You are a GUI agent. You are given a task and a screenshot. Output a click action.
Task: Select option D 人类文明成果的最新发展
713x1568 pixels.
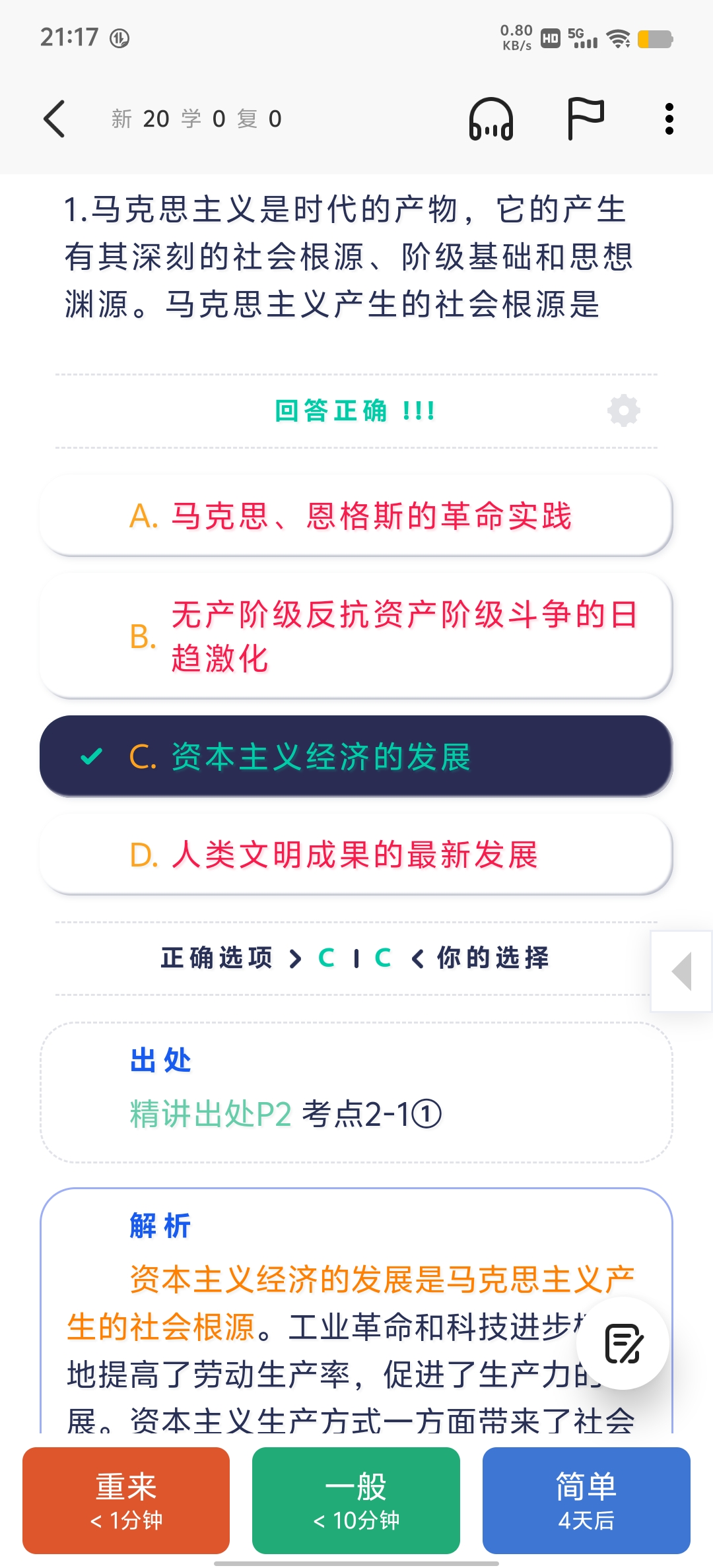pos(356,855)
